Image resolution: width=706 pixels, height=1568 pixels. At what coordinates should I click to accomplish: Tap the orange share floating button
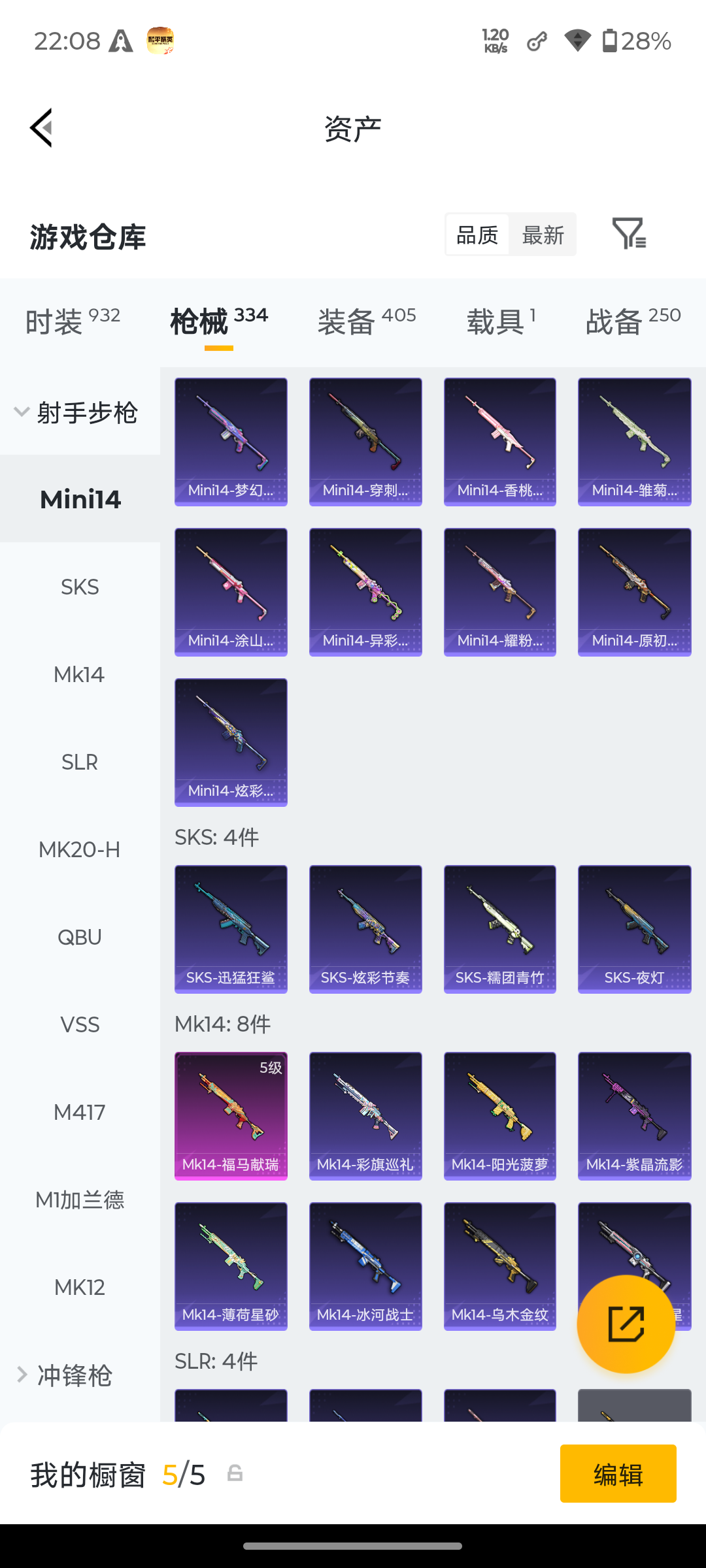(626, 1324)
